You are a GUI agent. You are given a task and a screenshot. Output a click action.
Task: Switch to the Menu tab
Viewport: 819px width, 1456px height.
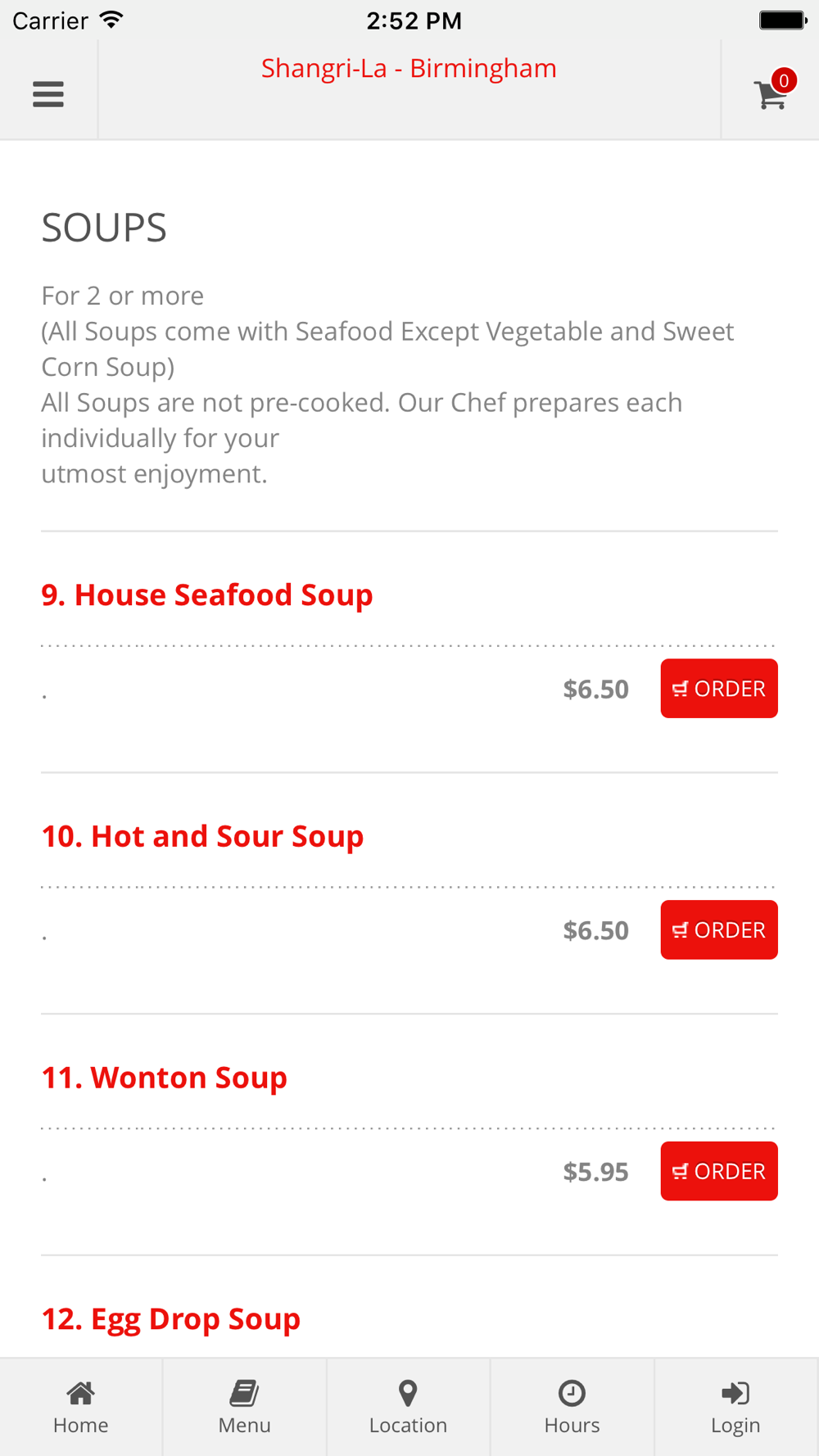tap(244, 1407)
